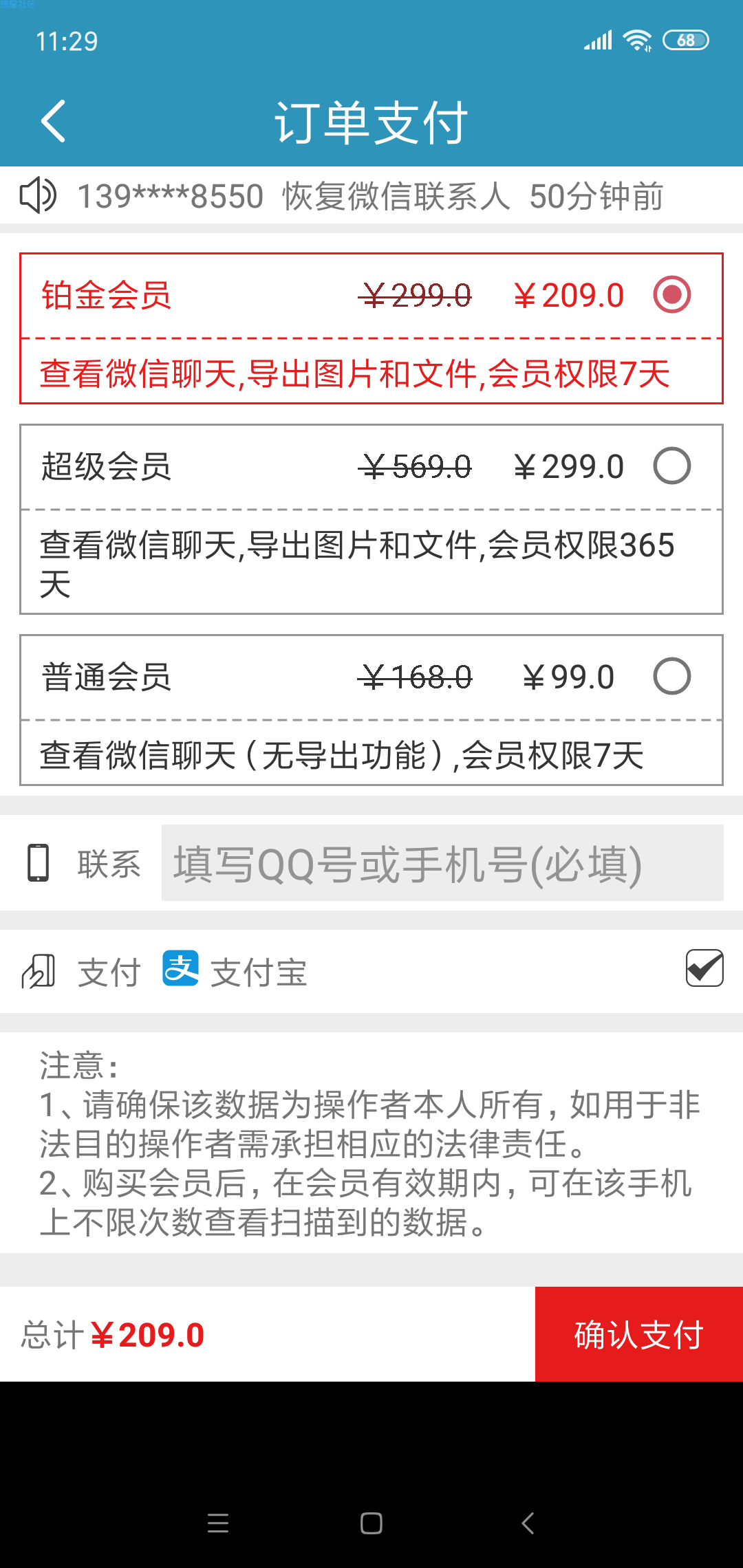Viewport: 743px width, 1568px height.
Task: Choose the 超级会员 ¥299.0 plan
Action: click(x=671, y=466)
